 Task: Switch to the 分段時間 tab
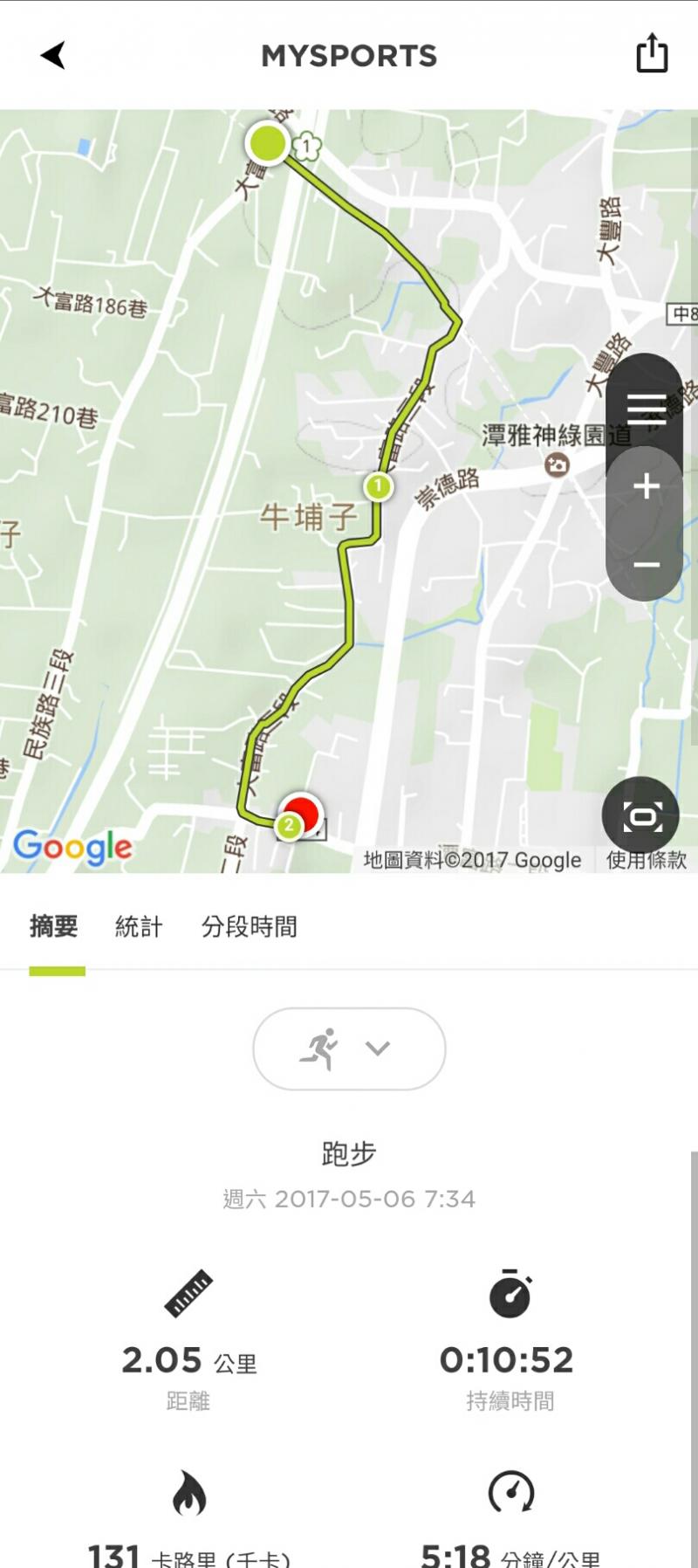(250, 926)
